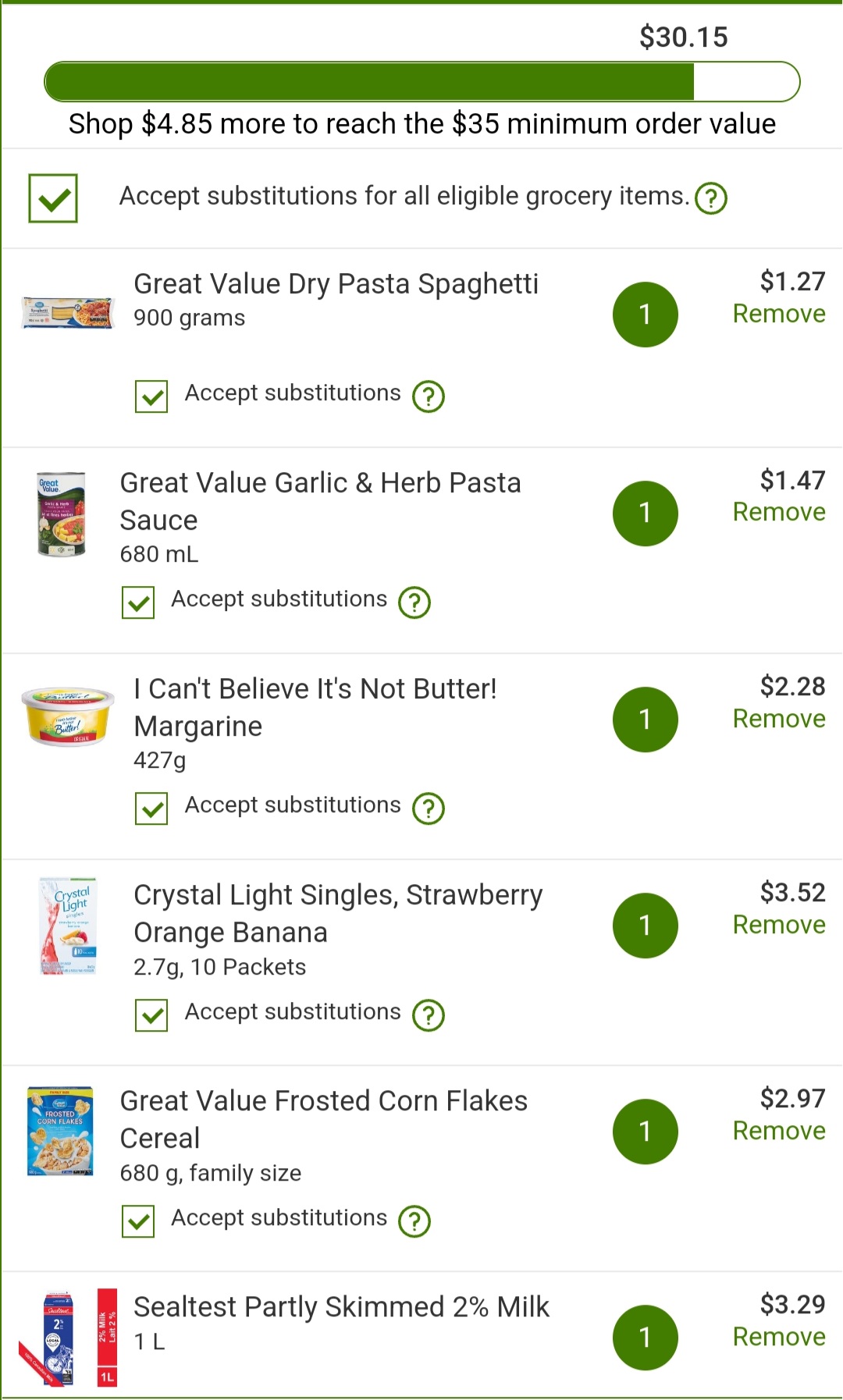This screenshot has height=1400, width=843.
Task: Uncheck substitutions for Crystal Light Singles
Action: (x=151, y=1015)
